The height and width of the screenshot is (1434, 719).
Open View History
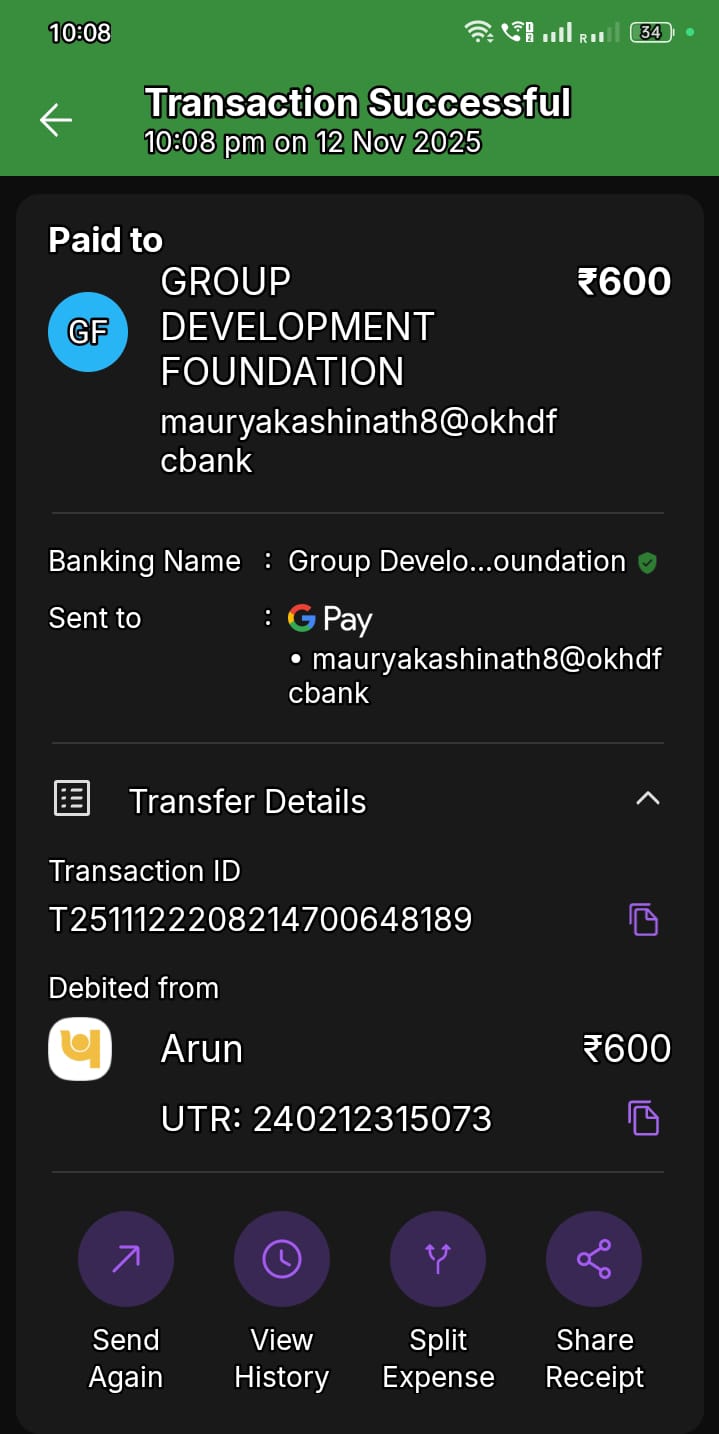point(282,1259)
